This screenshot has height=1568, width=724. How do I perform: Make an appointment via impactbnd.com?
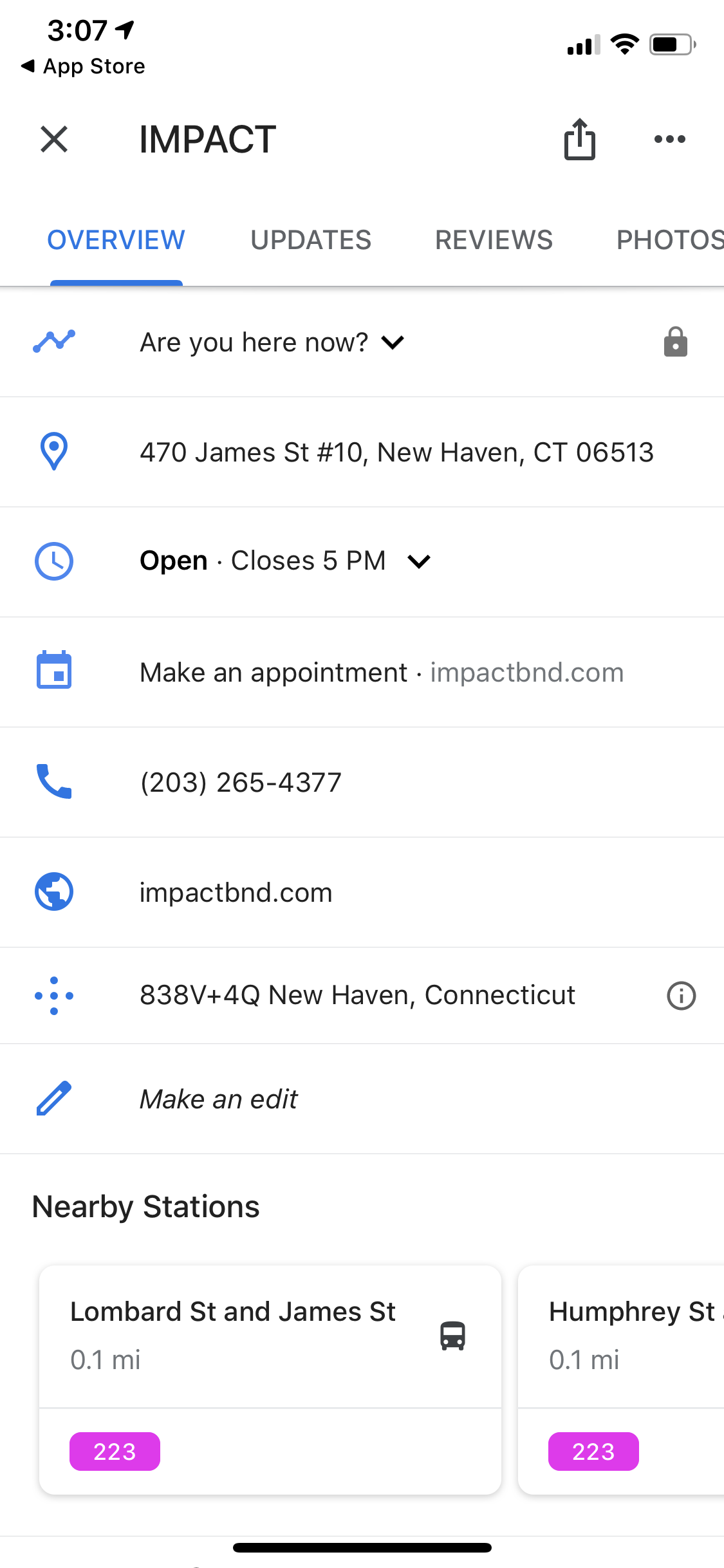(362, 673)
